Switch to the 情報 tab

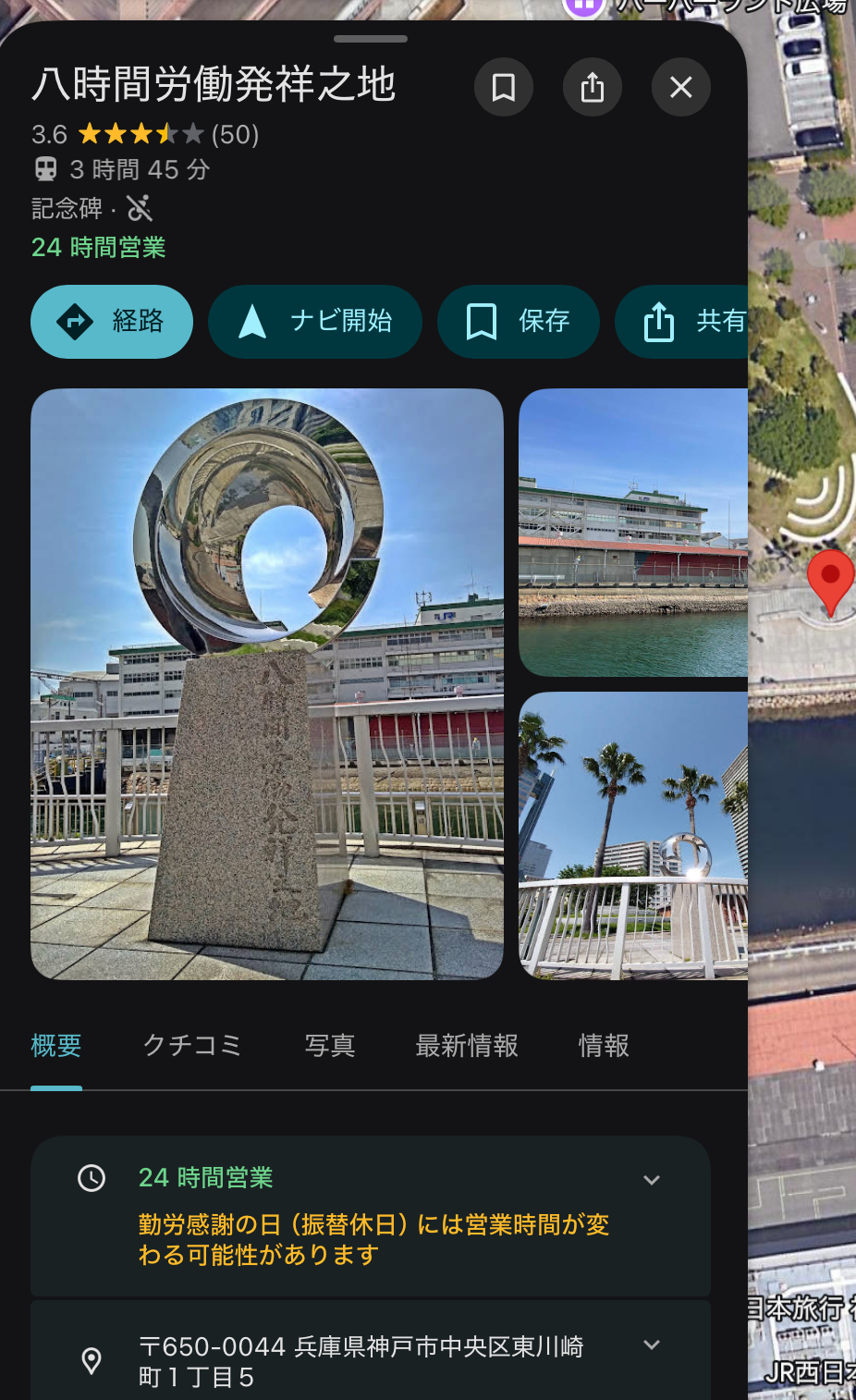click(604, 1046)
